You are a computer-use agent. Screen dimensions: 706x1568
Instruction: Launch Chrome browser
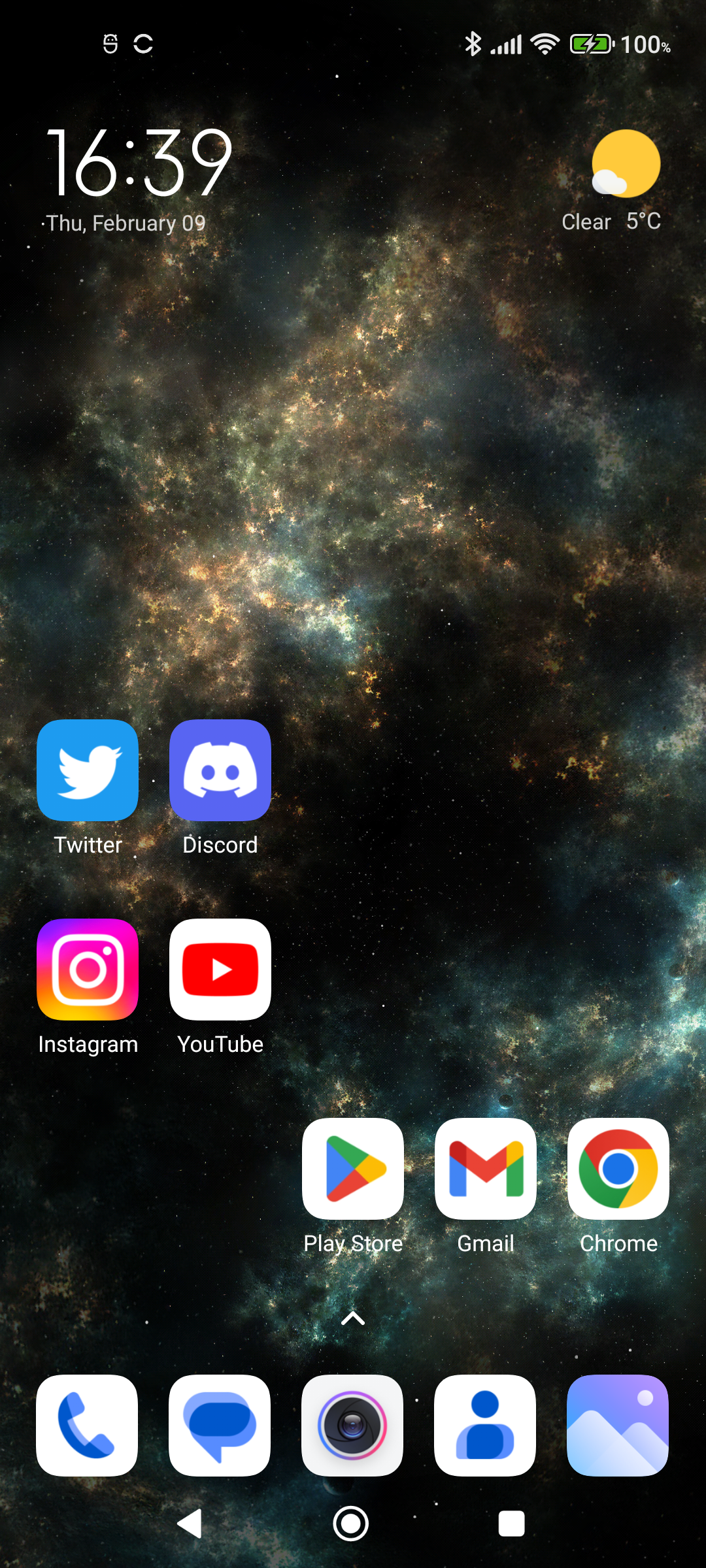tap(618, 1169)
